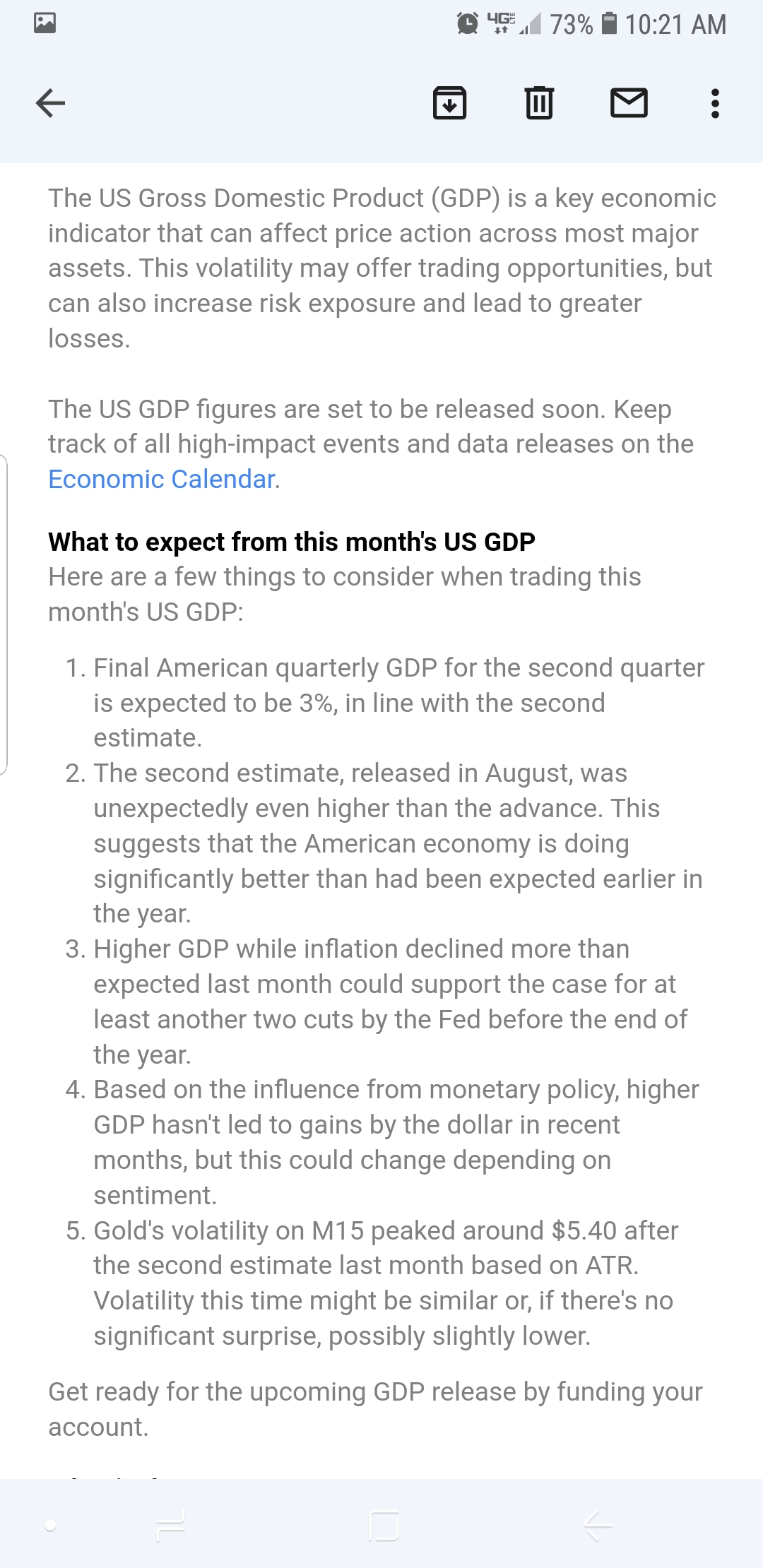Archive this email using the toolbar icon

(x=449, y=103)
